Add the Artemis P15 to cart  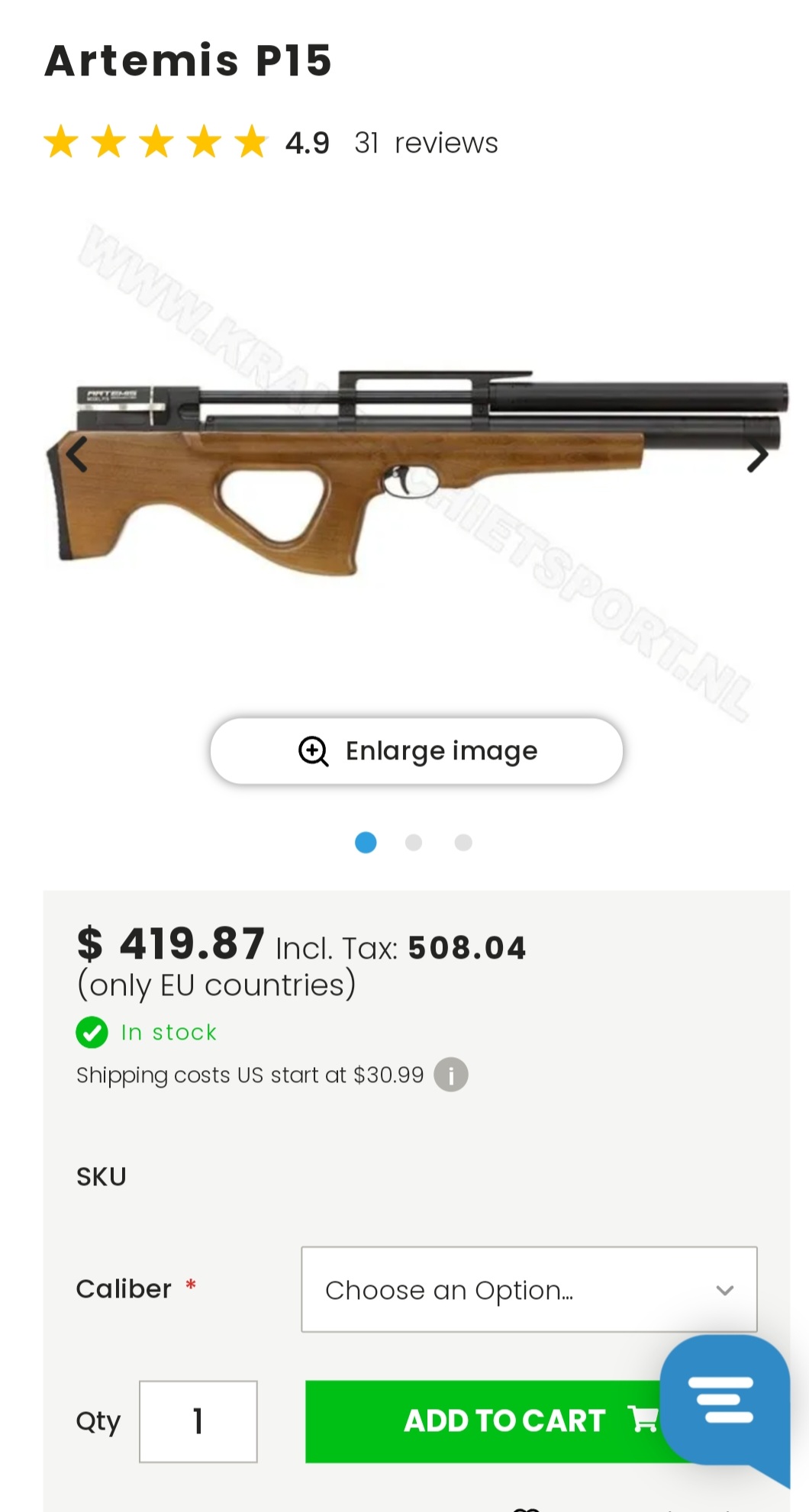(x=488, y=1421)
